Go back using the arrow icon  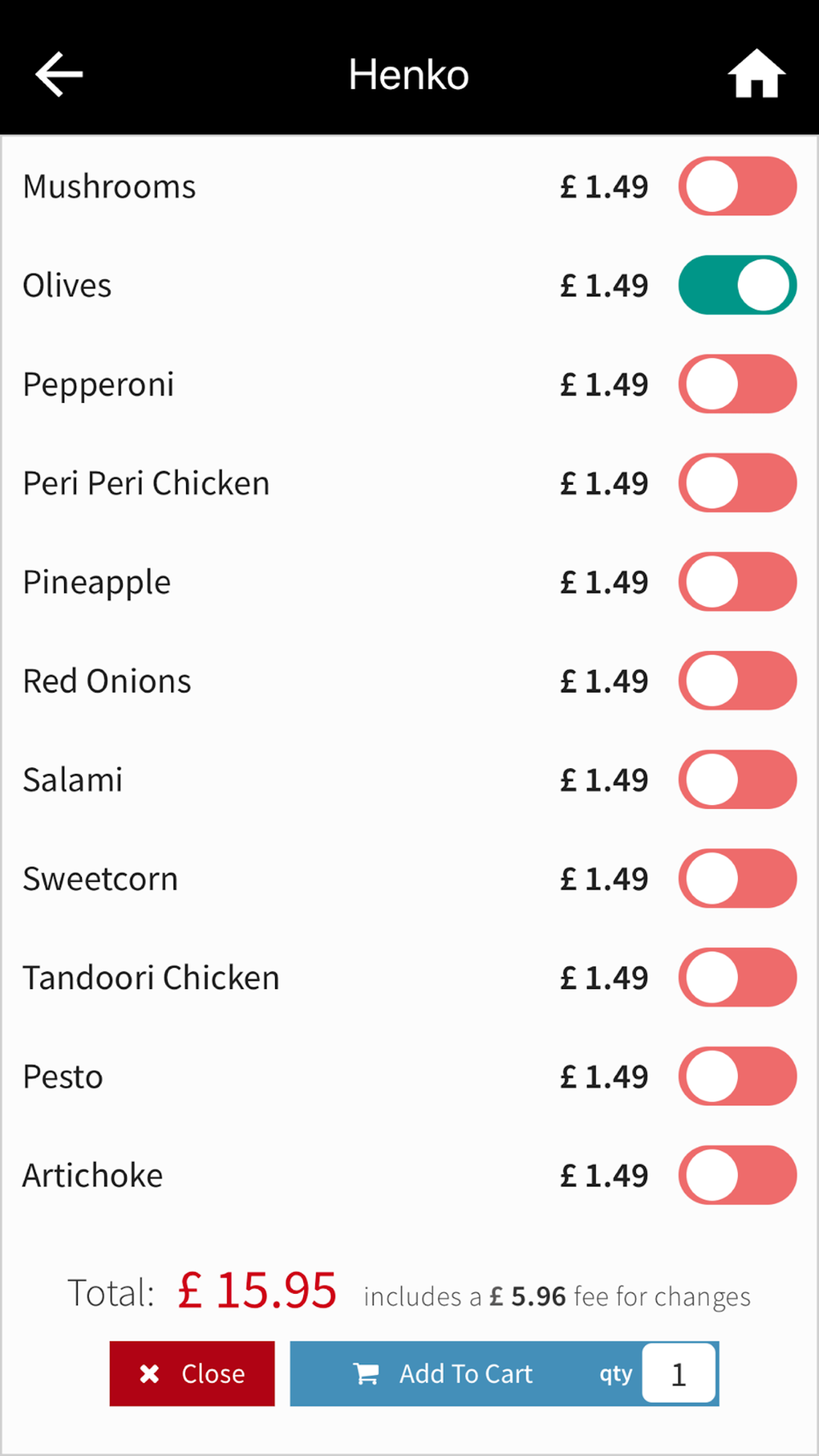point(59,75)
